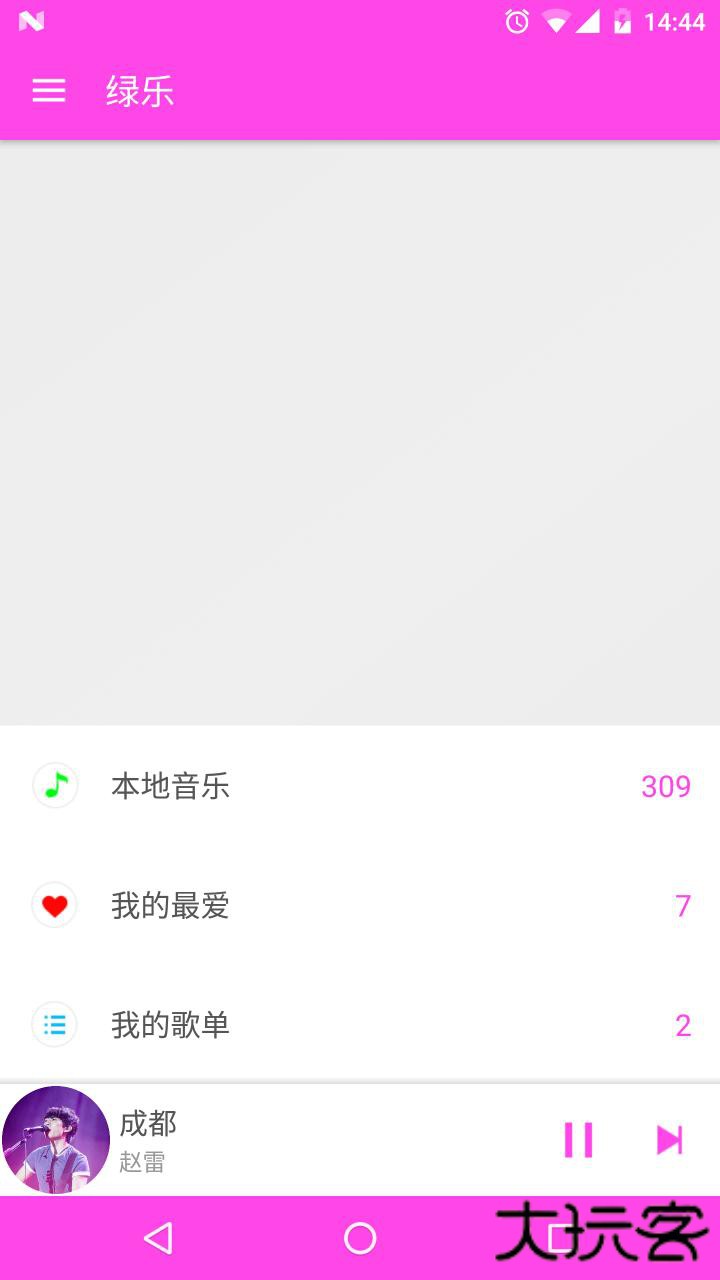Screen dimensions: 720x1280
Task: Select the 本地音乐 green music note icon
Action: (54, 786)
